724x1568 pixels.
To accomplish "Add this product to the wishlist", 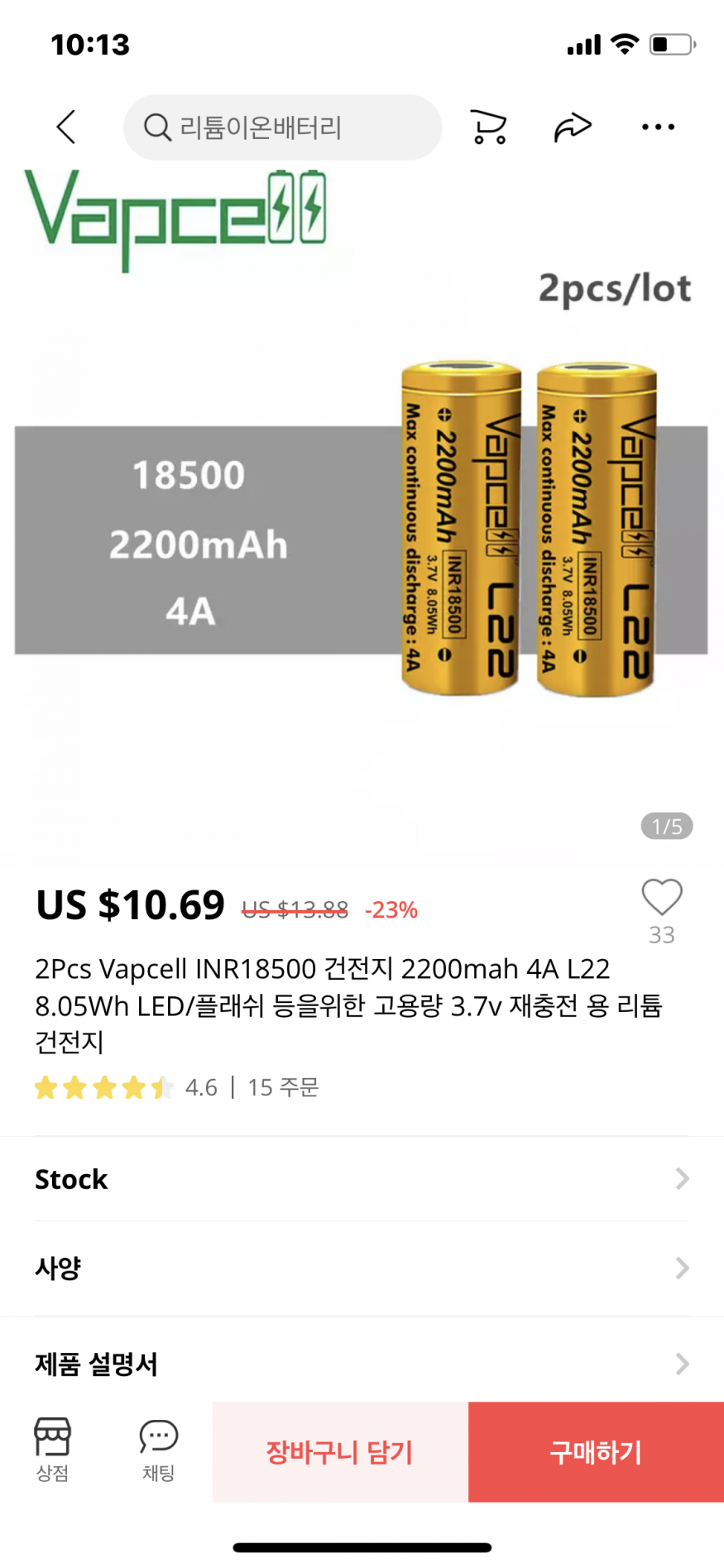I will [661, 898].
